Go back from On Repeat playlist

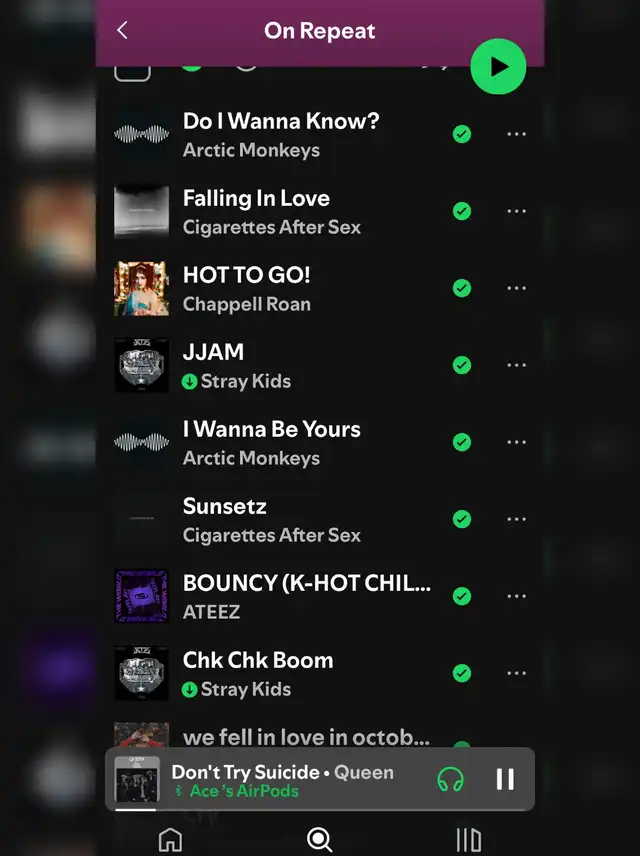point(122,31)
